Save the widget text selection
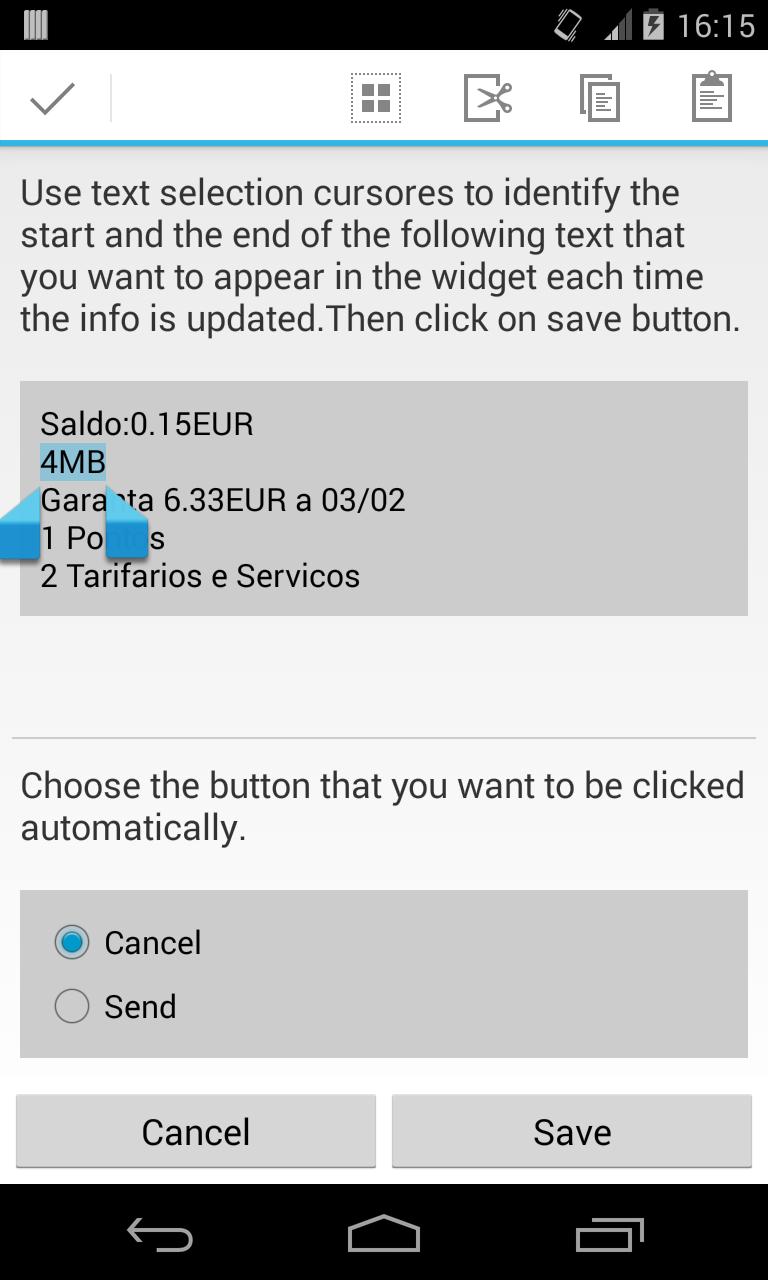768x1280 pixels. [x=572, y=1132]
